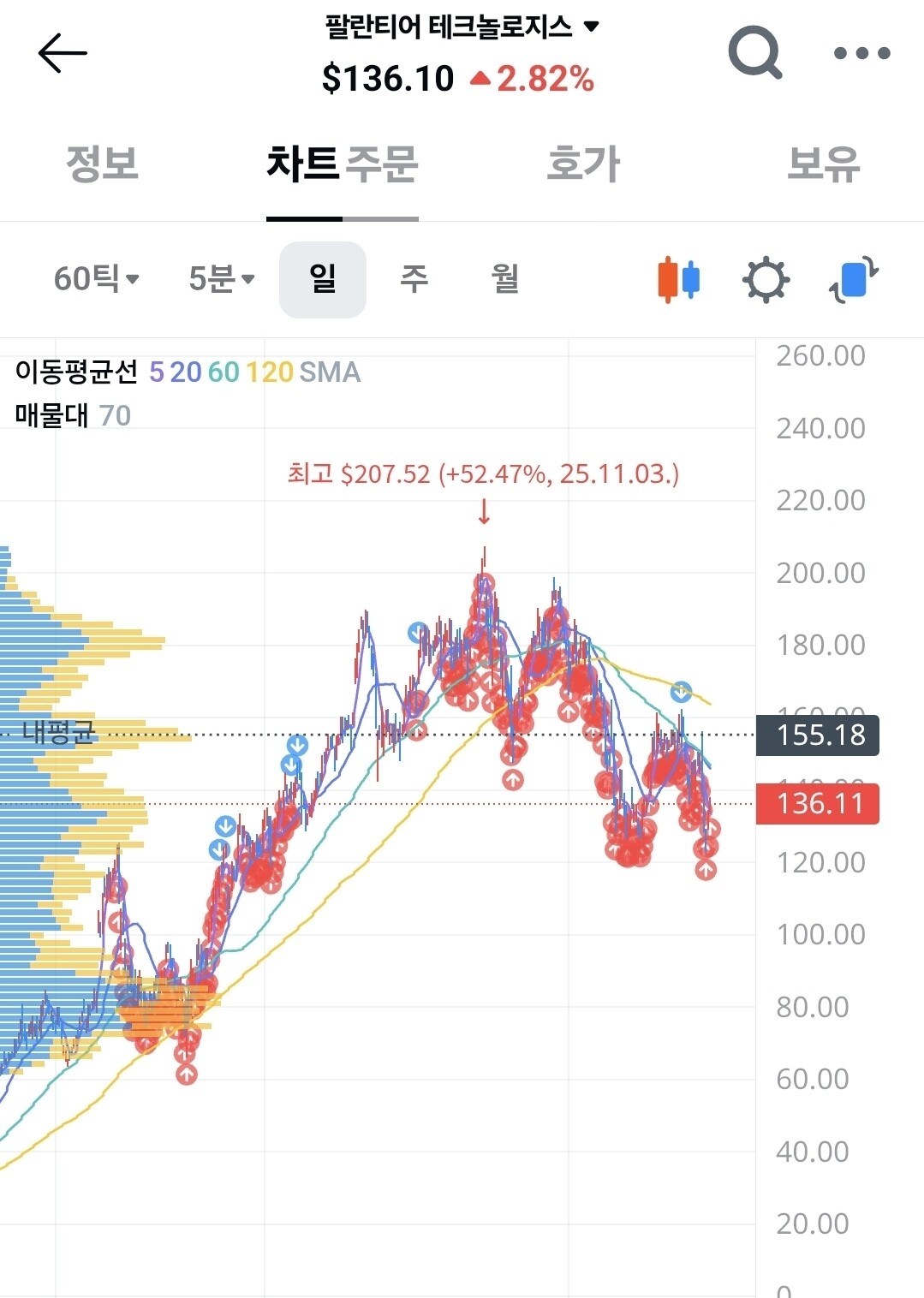Select the 일 daily chart period
The image size is (924, 1298).
(323, 279)
